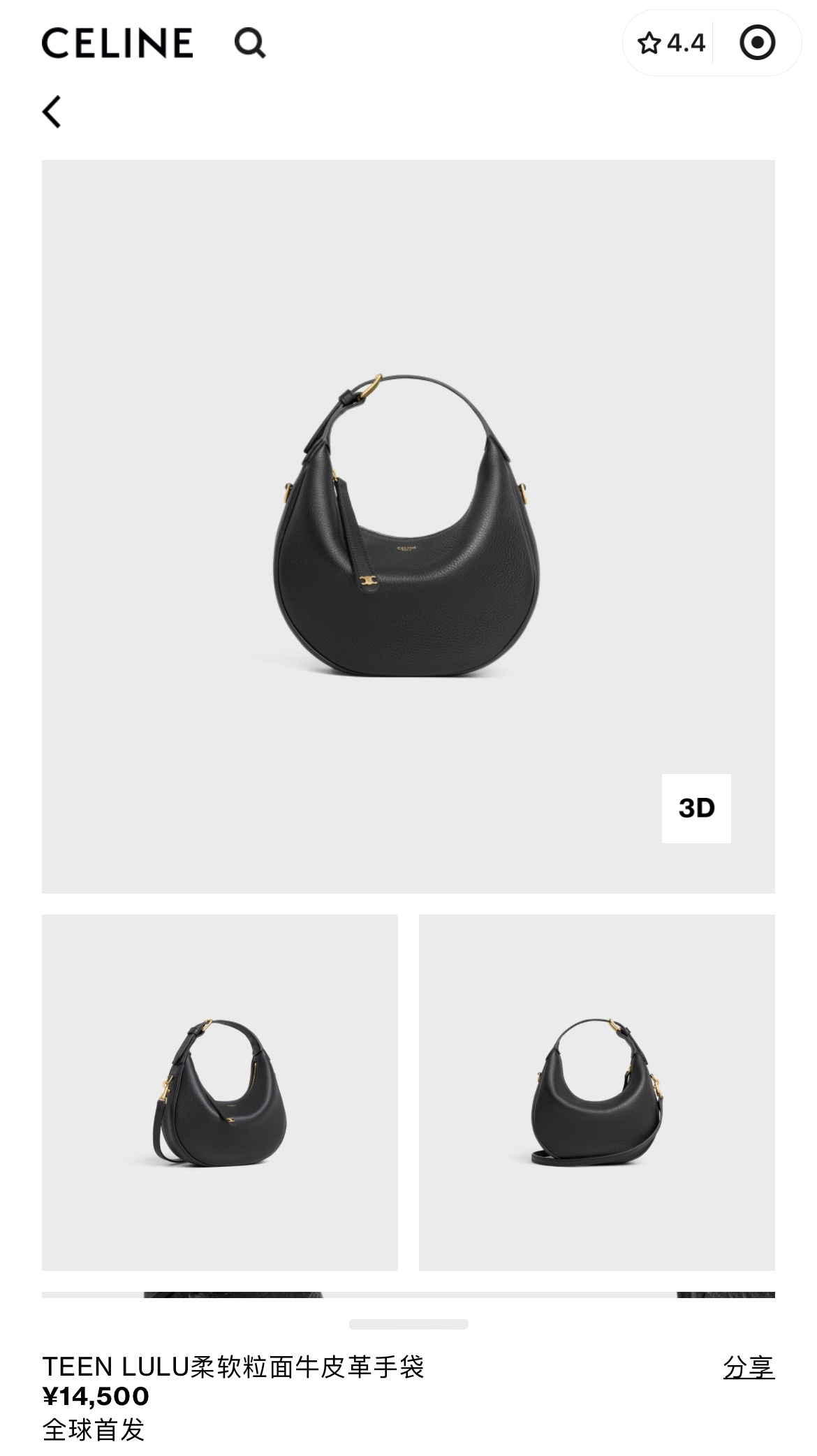View the left-angled bag photo

pos(219,1092)
